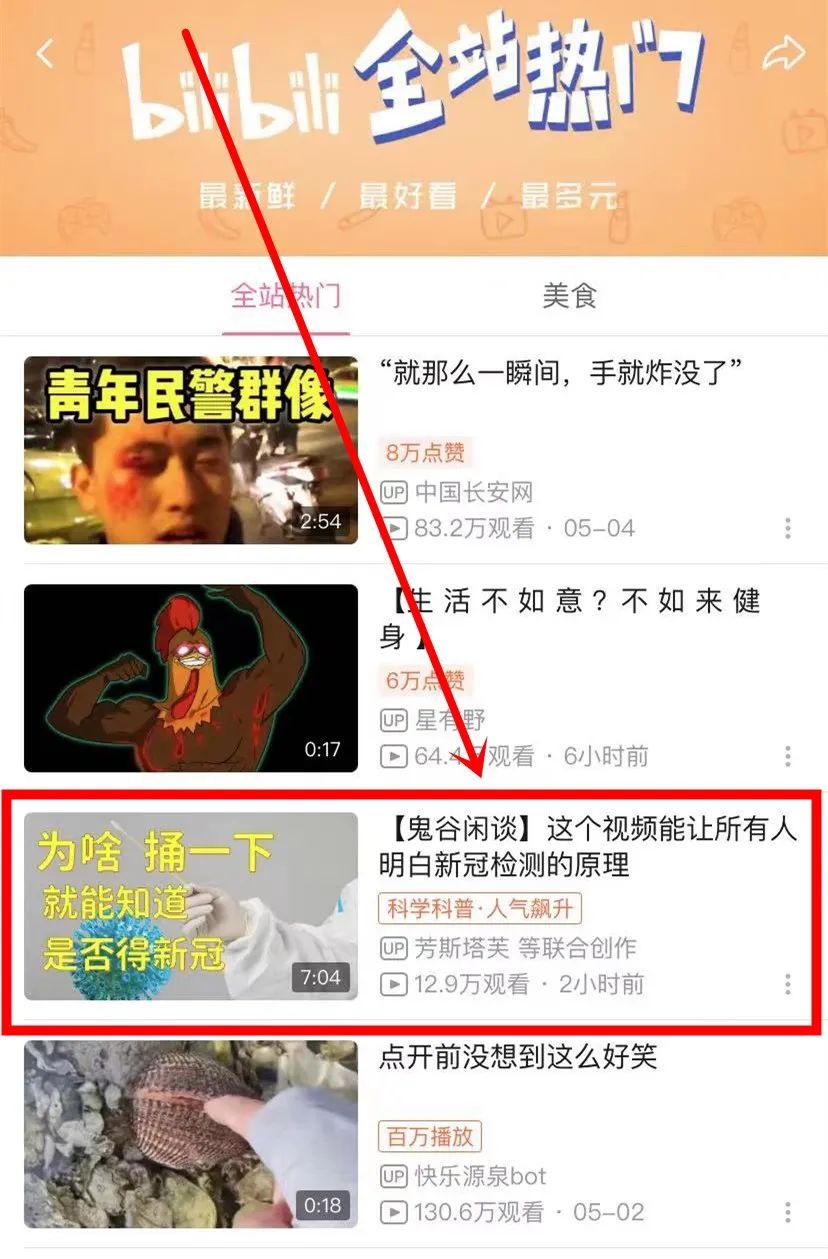Open more options for 快乐源泉bot video

(788, 1213)
